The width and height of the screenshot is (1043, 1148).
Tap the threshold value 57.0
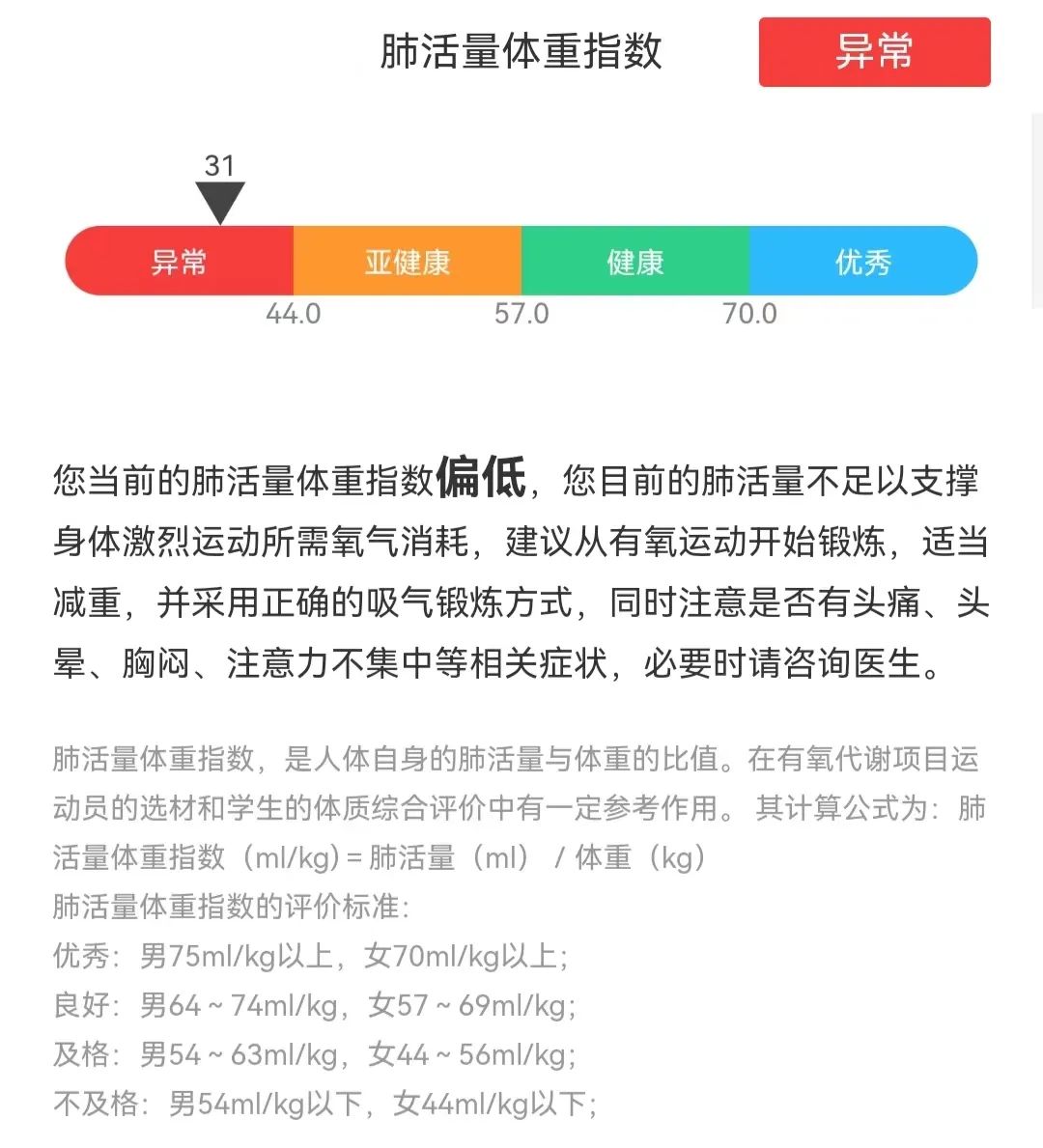pyautogui.click(x=523, y=314)
